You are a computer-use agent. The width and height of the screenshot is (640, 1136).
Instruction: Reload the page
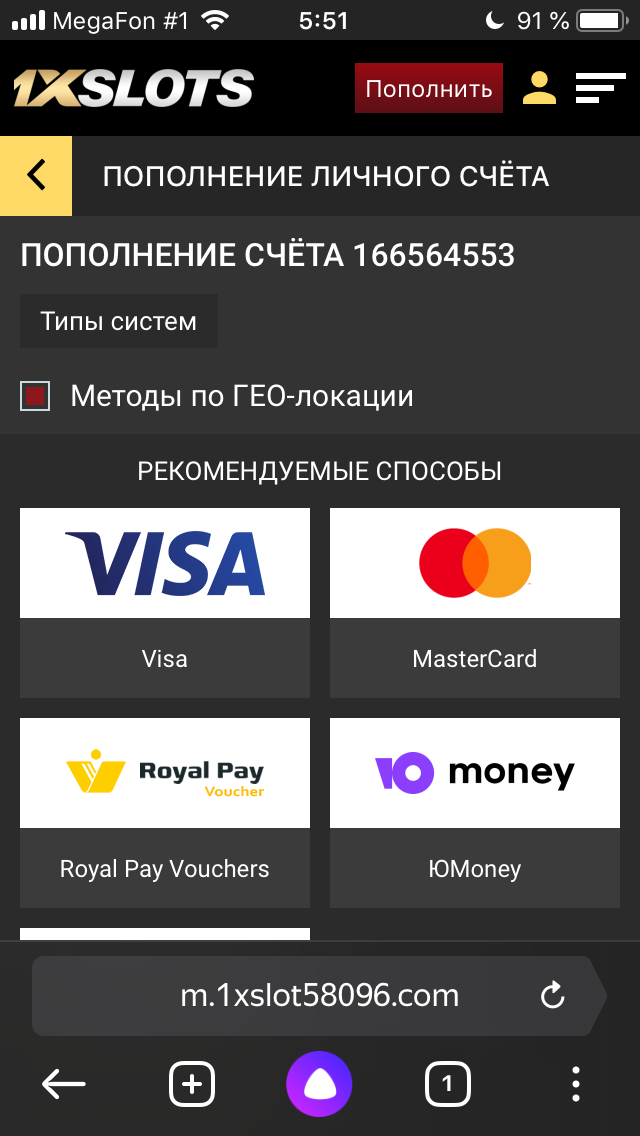(552, 995)
